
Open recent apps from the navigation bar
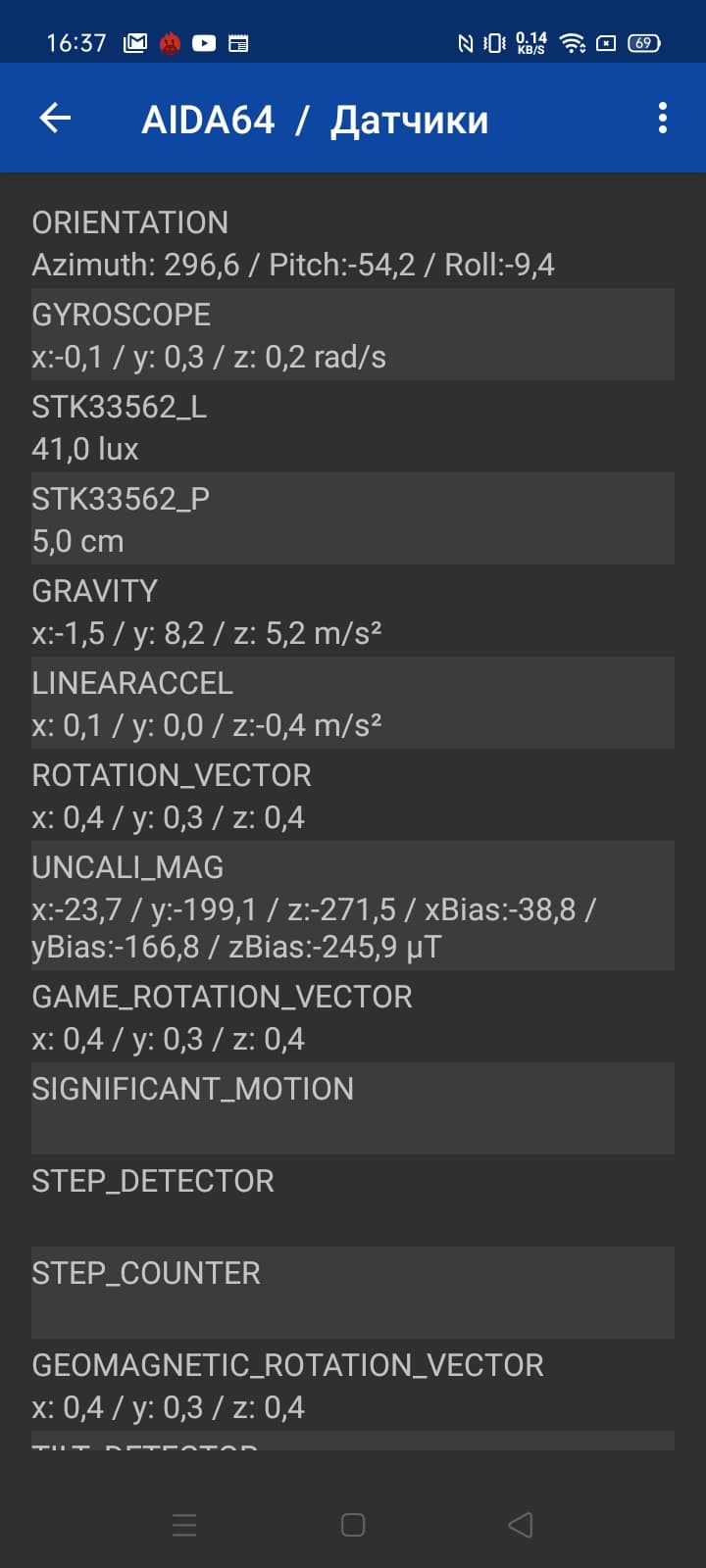[184, 1525]
